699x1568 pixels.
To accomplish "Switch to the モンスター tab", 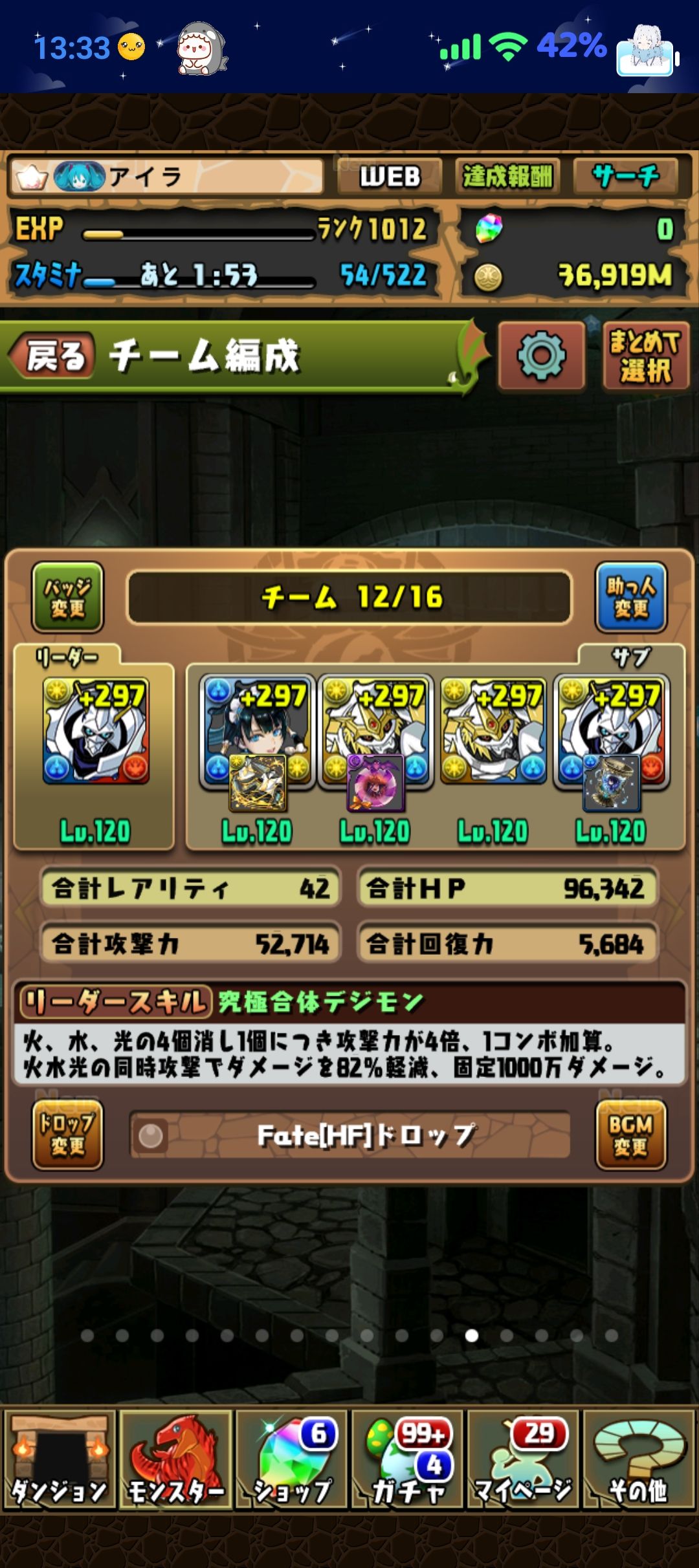I will 175,1460.
